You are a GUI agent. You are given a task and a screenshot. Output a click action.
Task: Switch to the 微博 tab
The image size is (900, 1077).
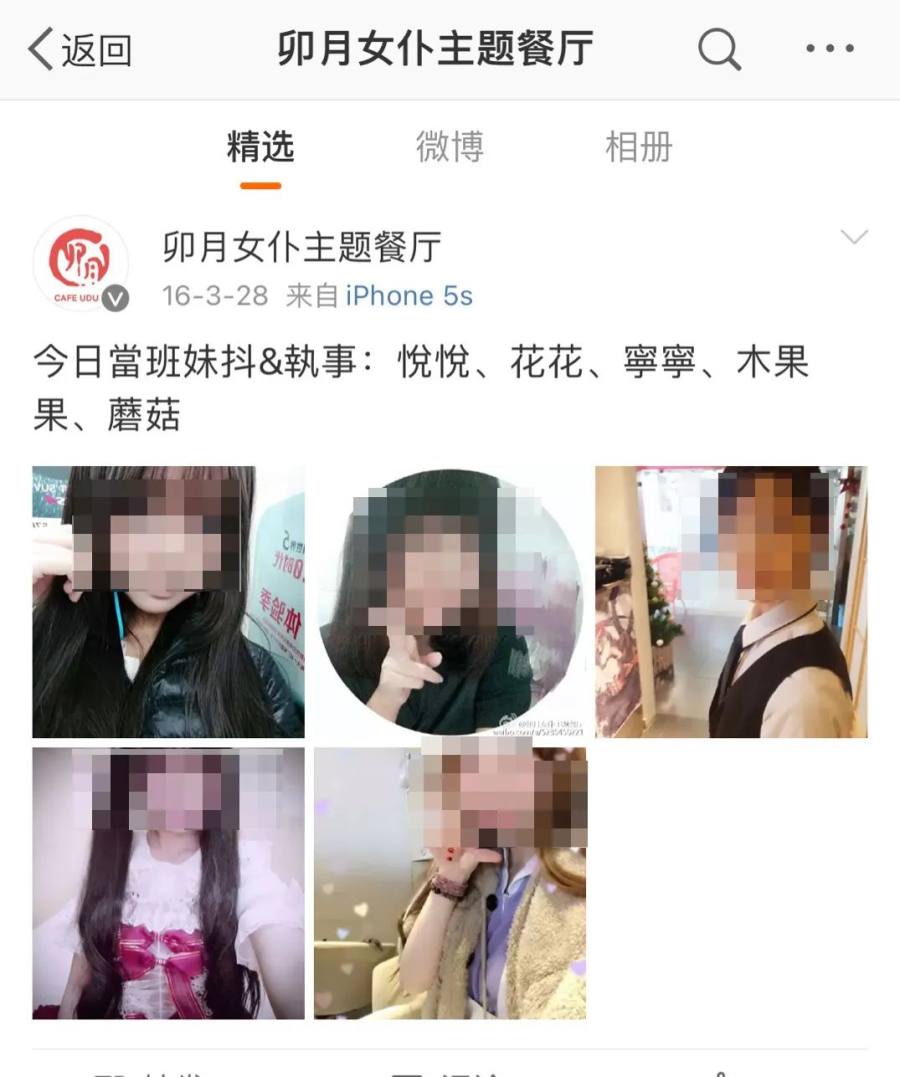coord(450,147)
